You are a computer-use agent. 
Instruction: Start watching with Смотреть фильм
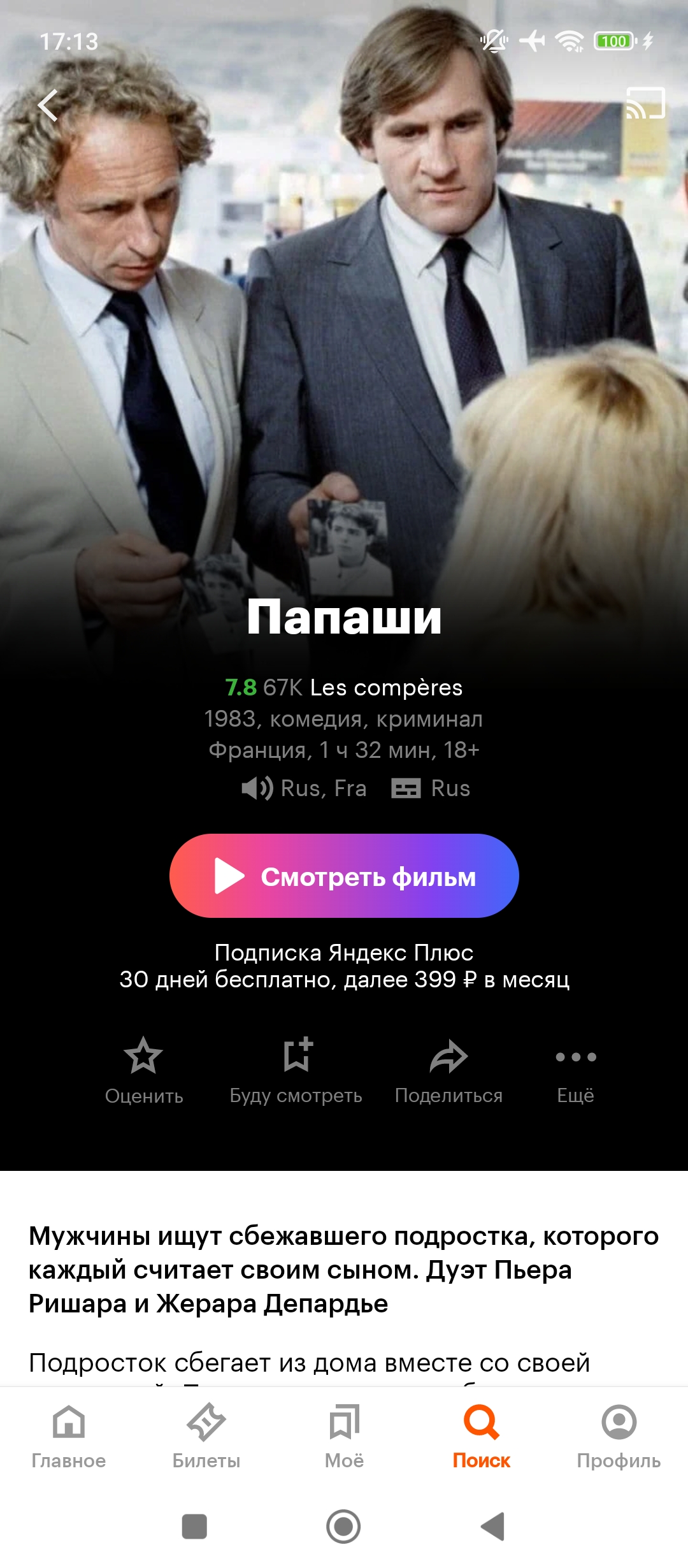(x=344, y=876)
